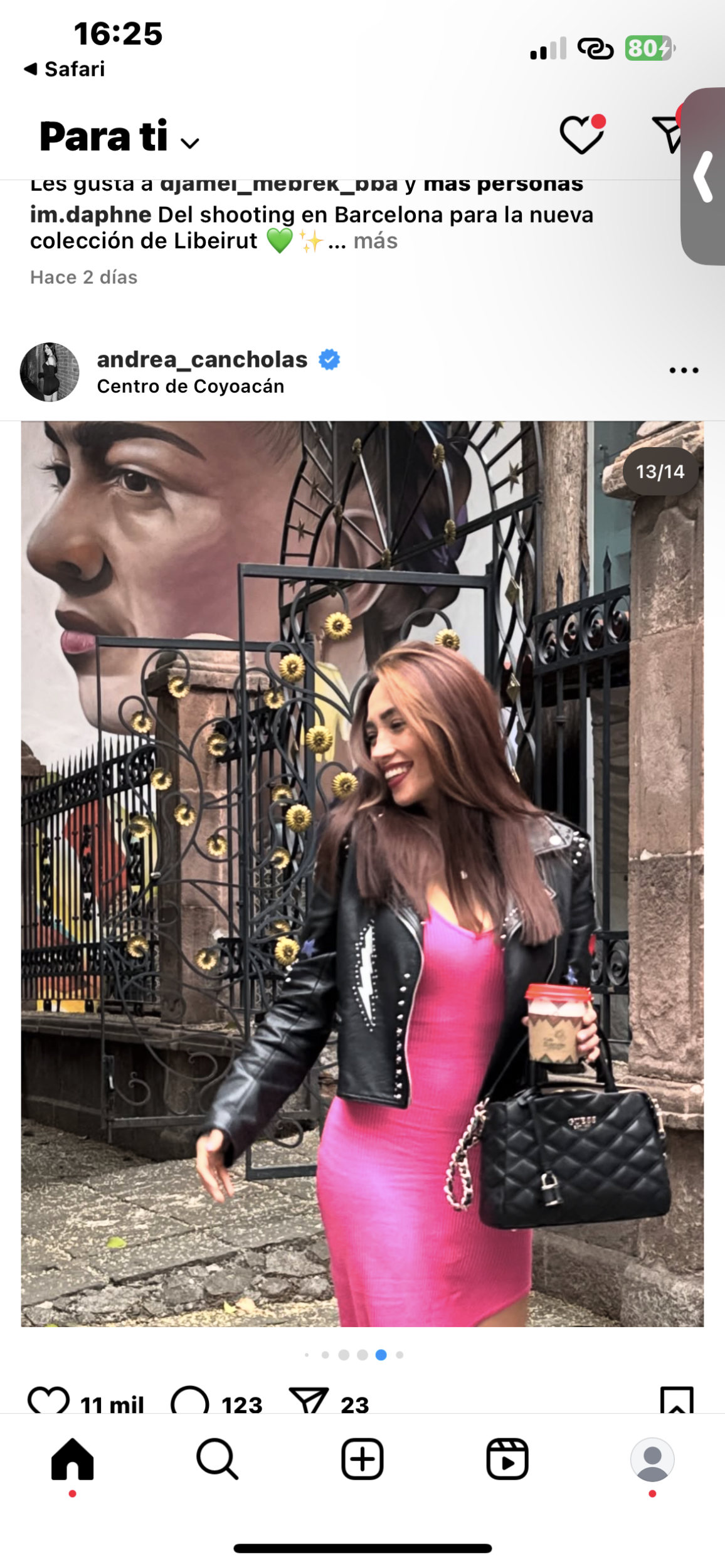View Centro de Coyoacán location
725x1568 pixels.
[x=191, y=386]
